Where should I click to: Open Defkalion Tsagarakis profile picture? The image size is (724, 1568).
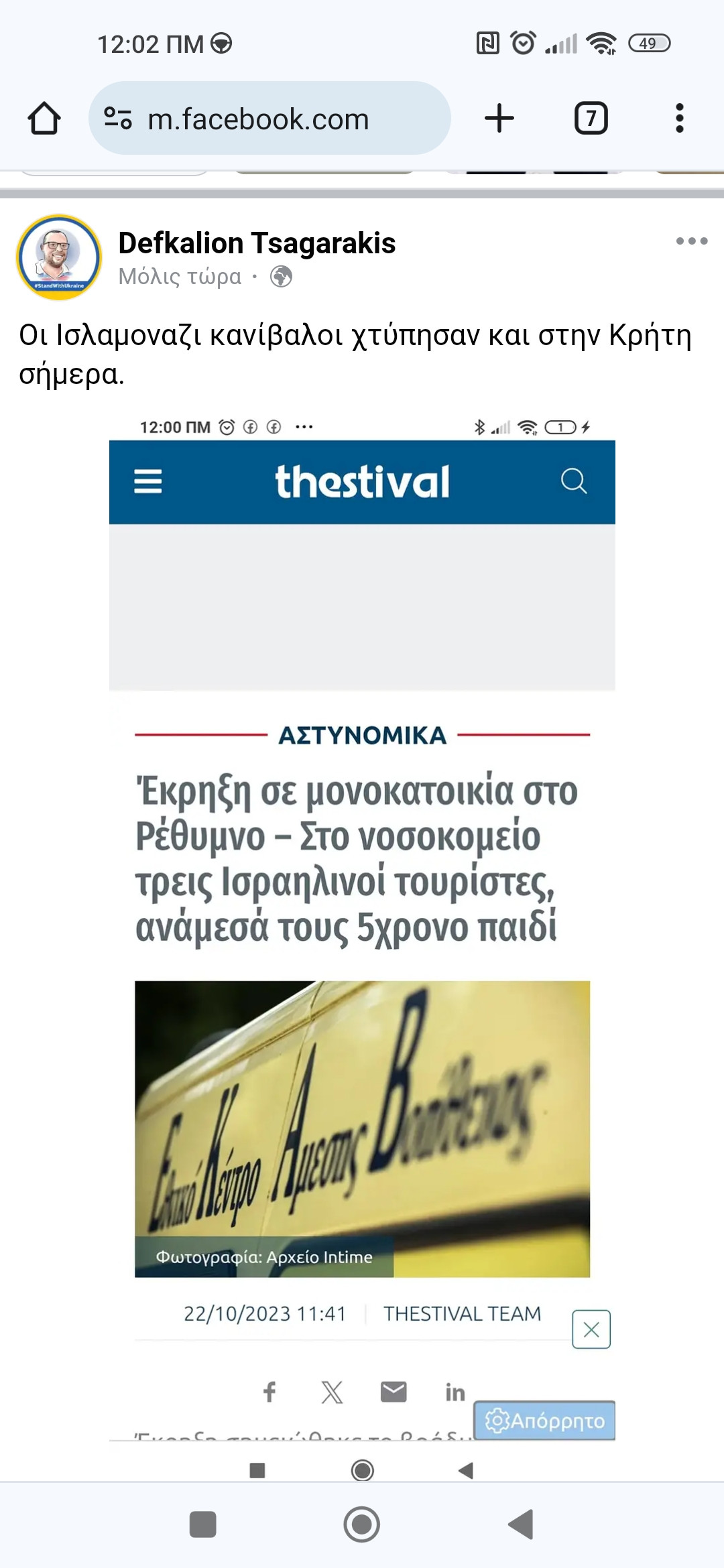coord(59,257)
